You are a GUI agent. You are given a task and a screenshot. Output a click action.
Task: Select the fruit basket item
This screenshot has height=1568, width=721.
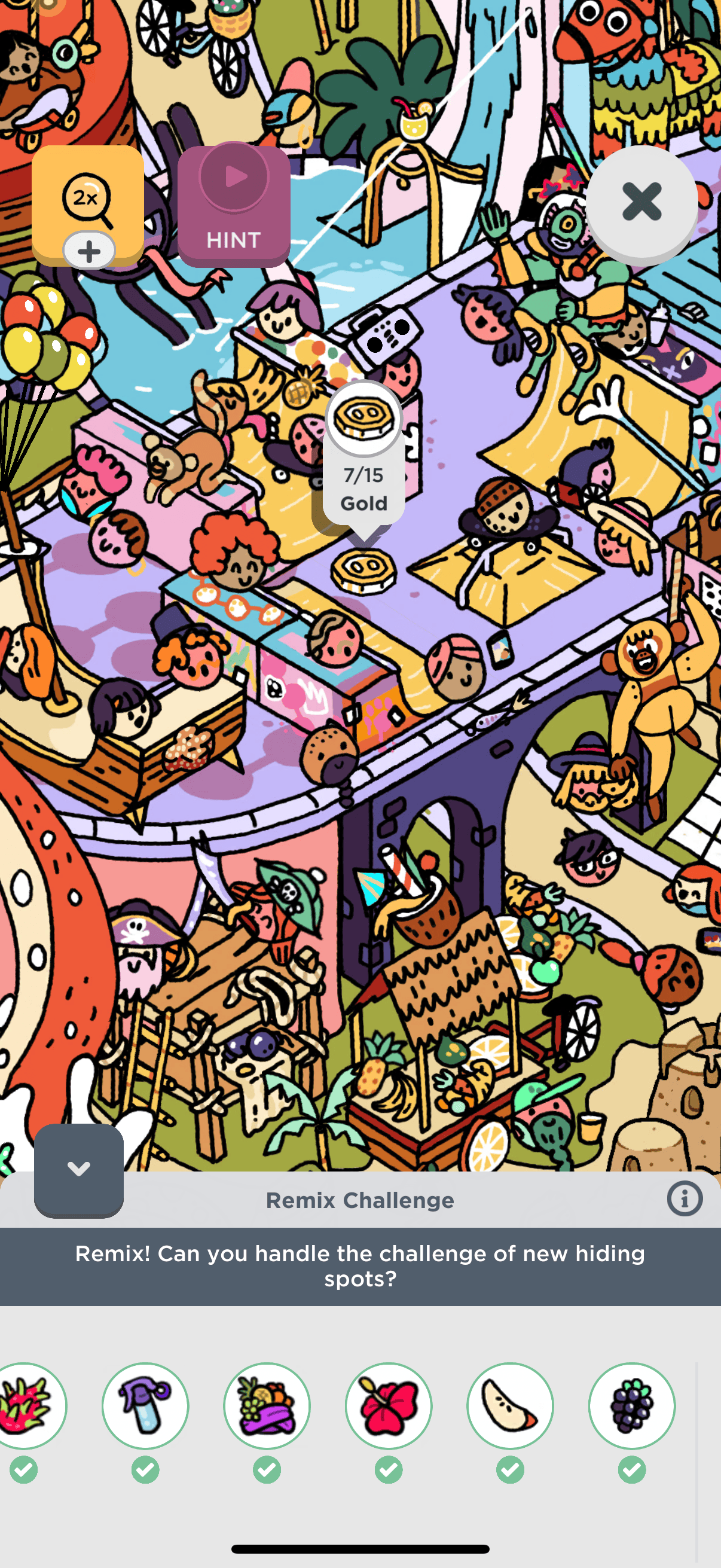pyautogui.click(x=267, y=1405)
